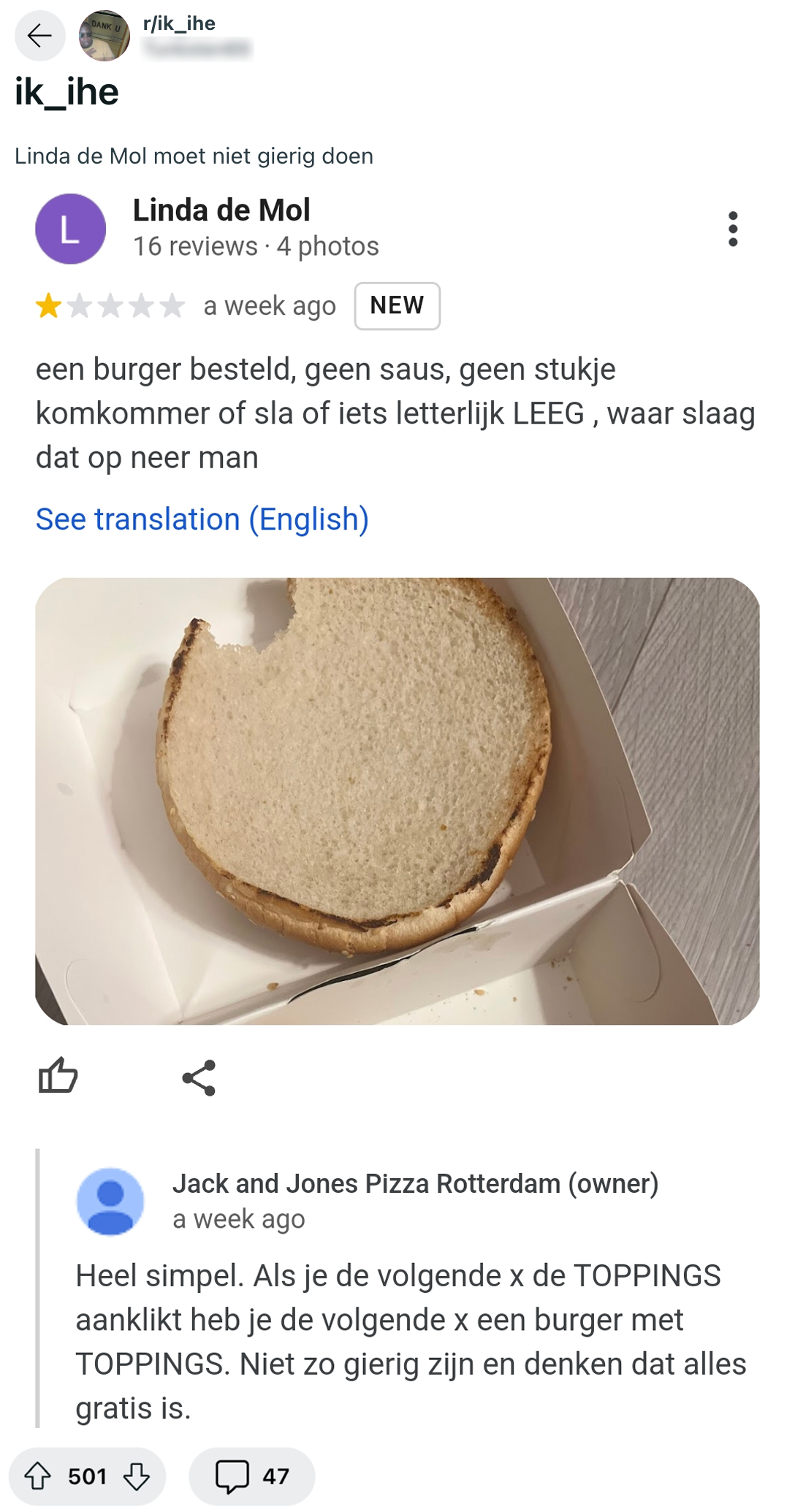
Task: Open the r/ik_ihe community avatar
Action: [104, 35]
